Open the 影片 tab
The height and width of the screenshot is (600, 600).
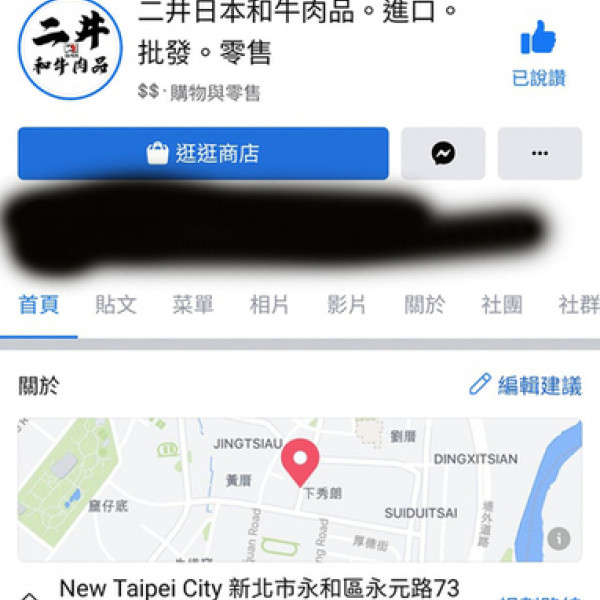pyautogui.click(x=347, y=305)
